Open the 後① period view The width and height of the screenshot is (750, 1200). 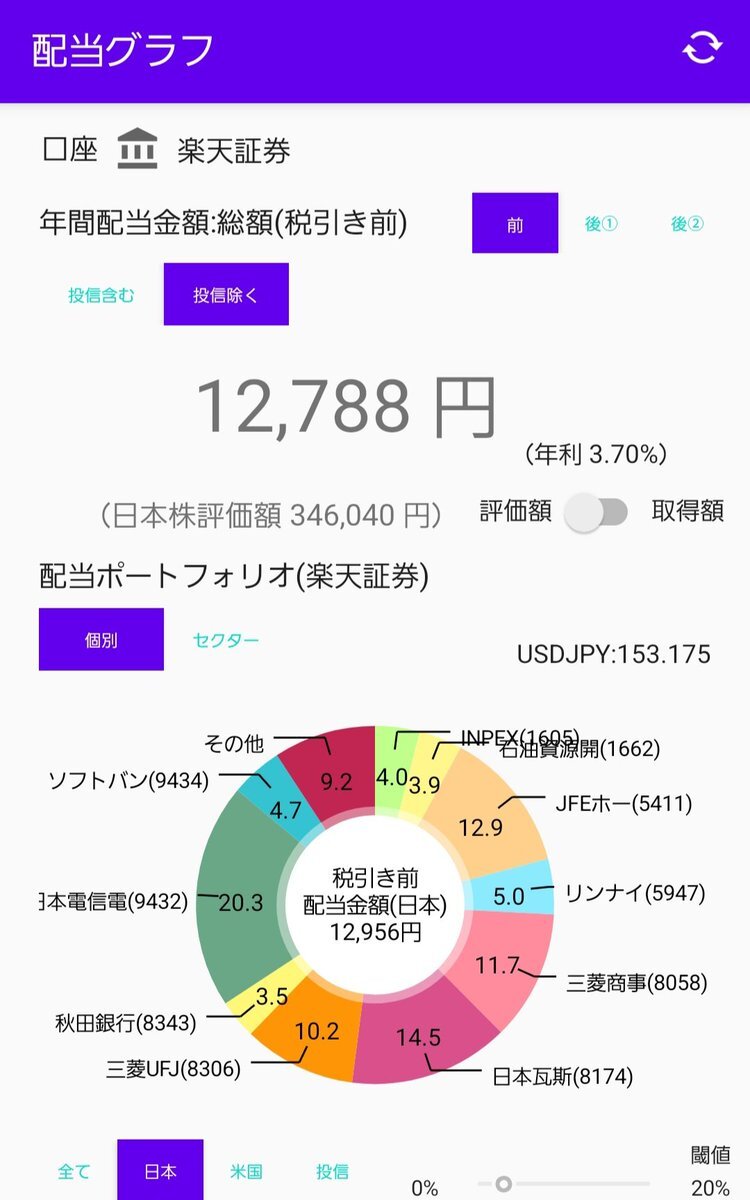pos(599,223)
